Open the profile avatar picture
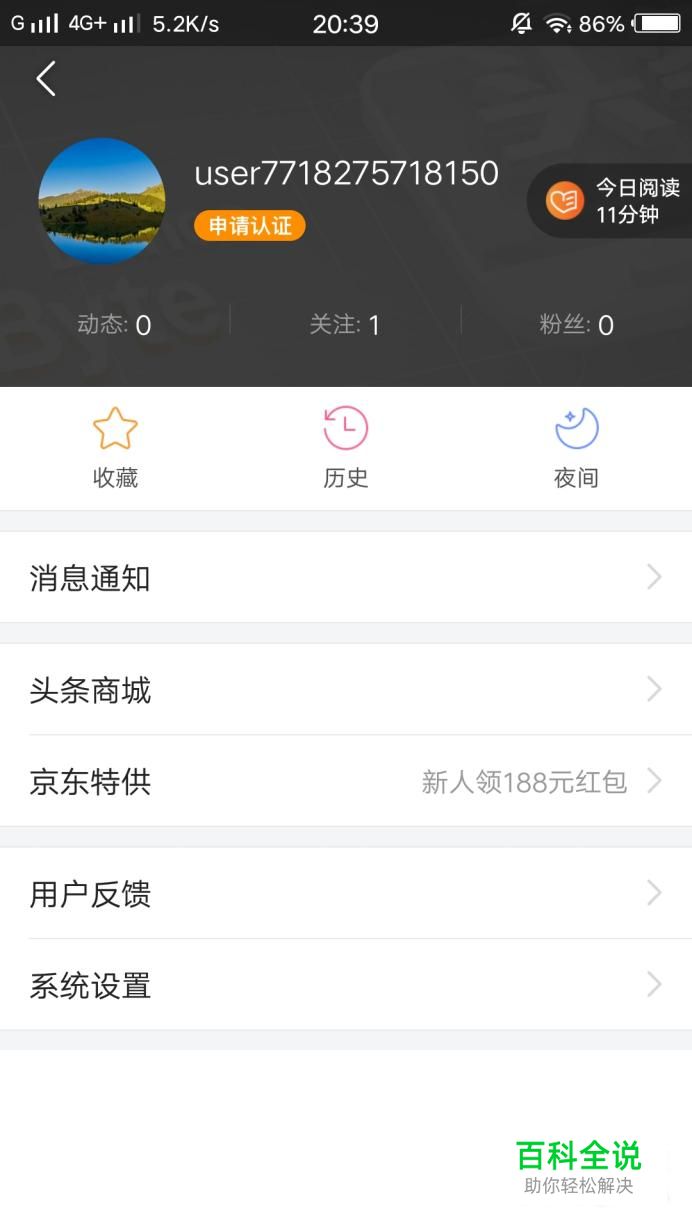 pos(102,201)
